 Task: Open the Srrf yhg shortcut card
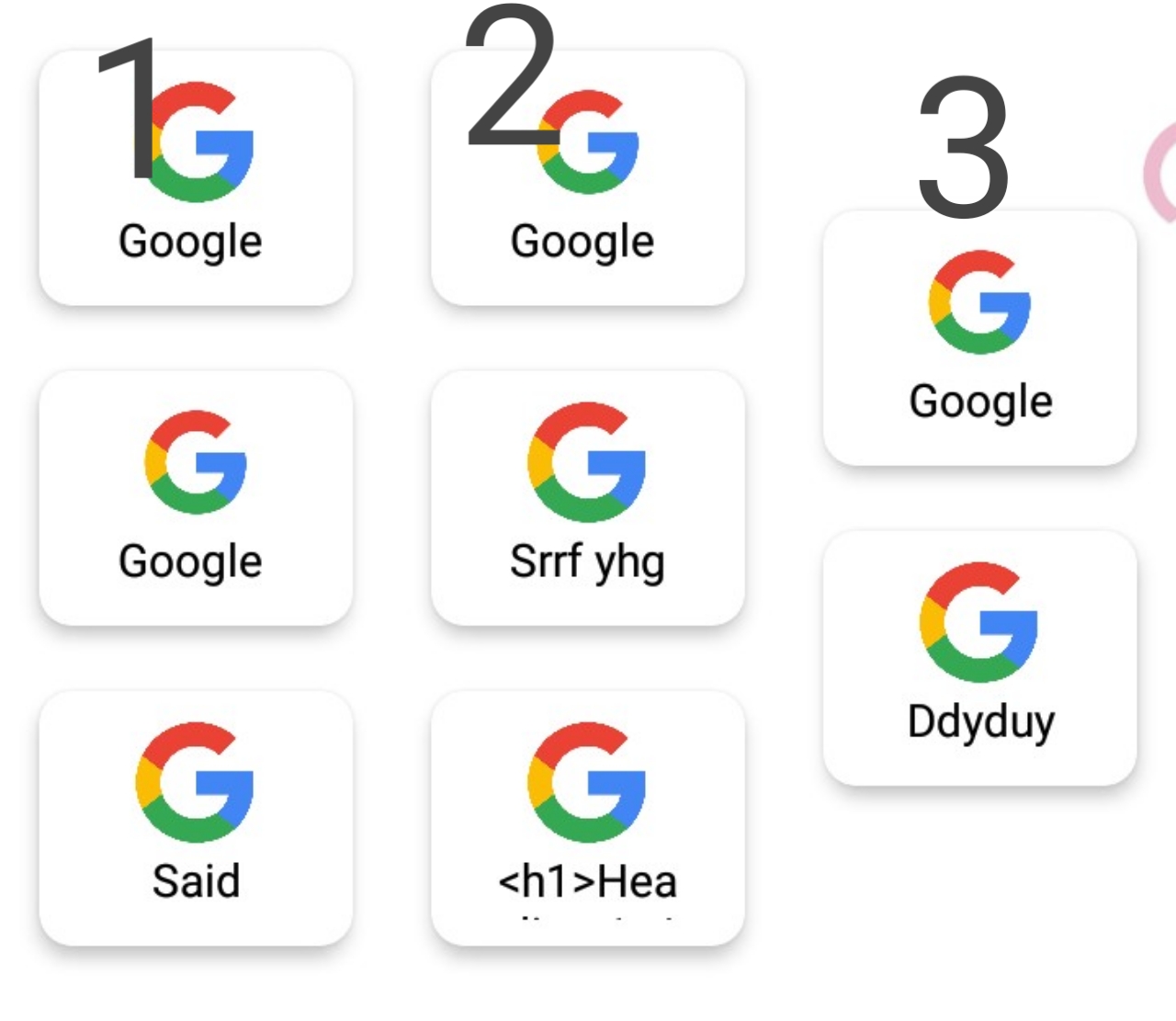[x=587, y=498]
